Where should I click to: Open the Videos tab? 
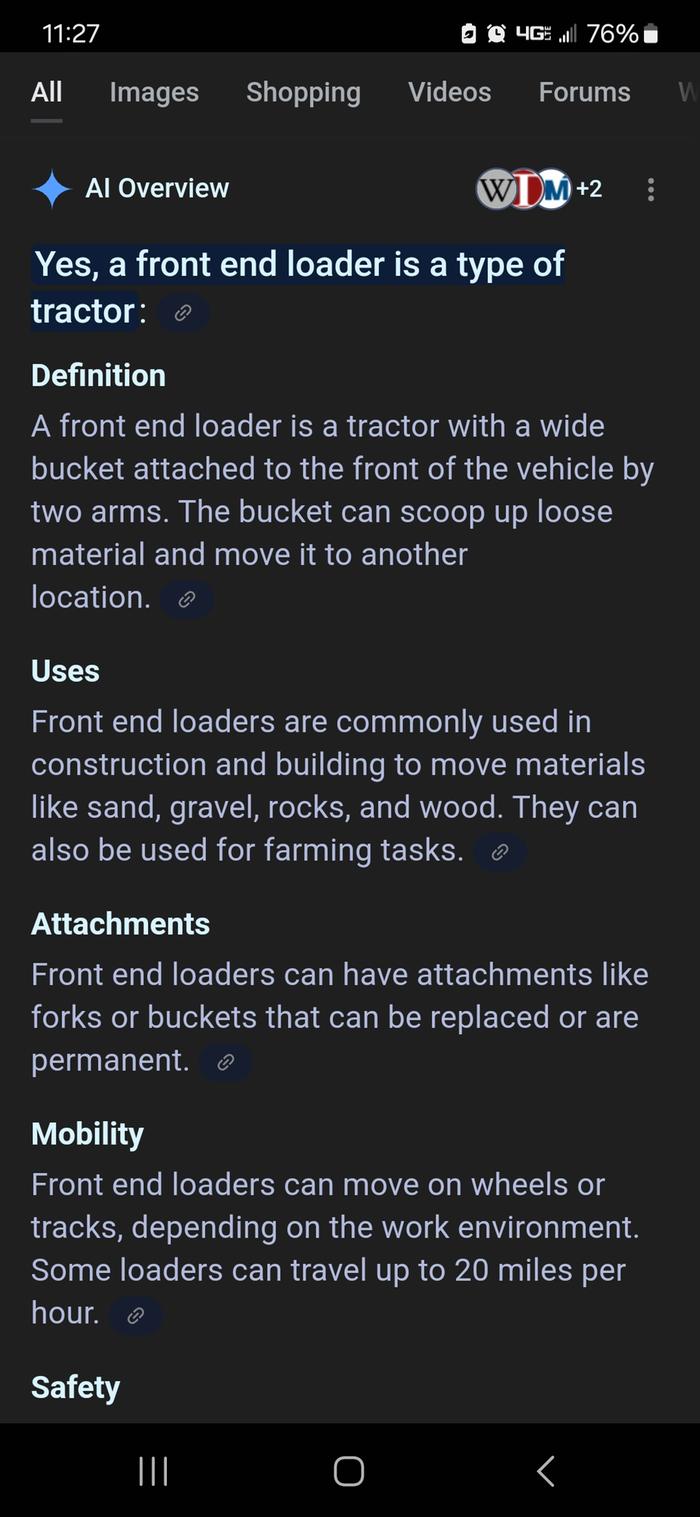(449, 92)
